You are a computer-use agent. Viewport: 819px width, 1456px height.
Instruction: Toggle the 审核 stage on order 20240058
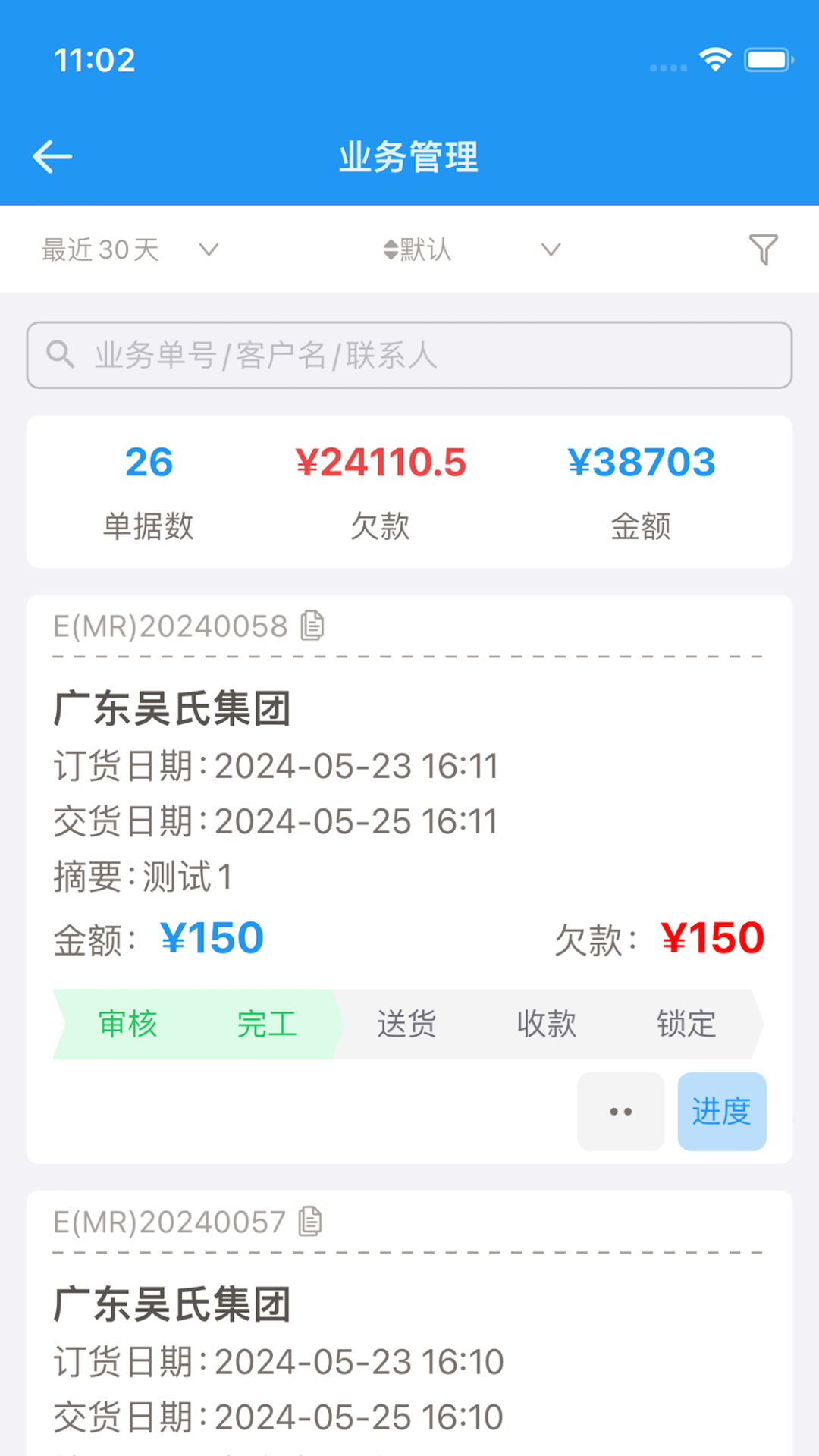pos(127,1023)
